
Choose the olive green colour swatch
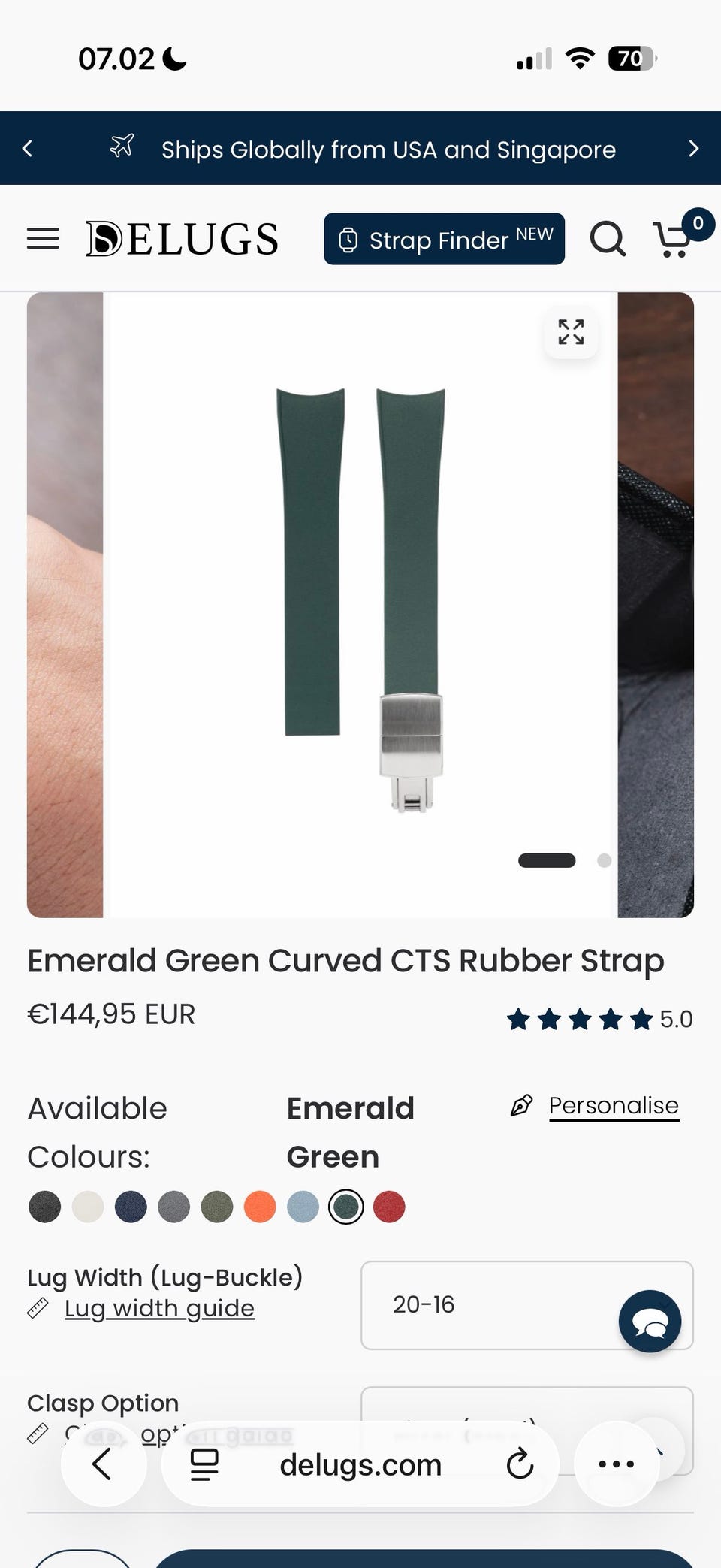[217, 1207]
